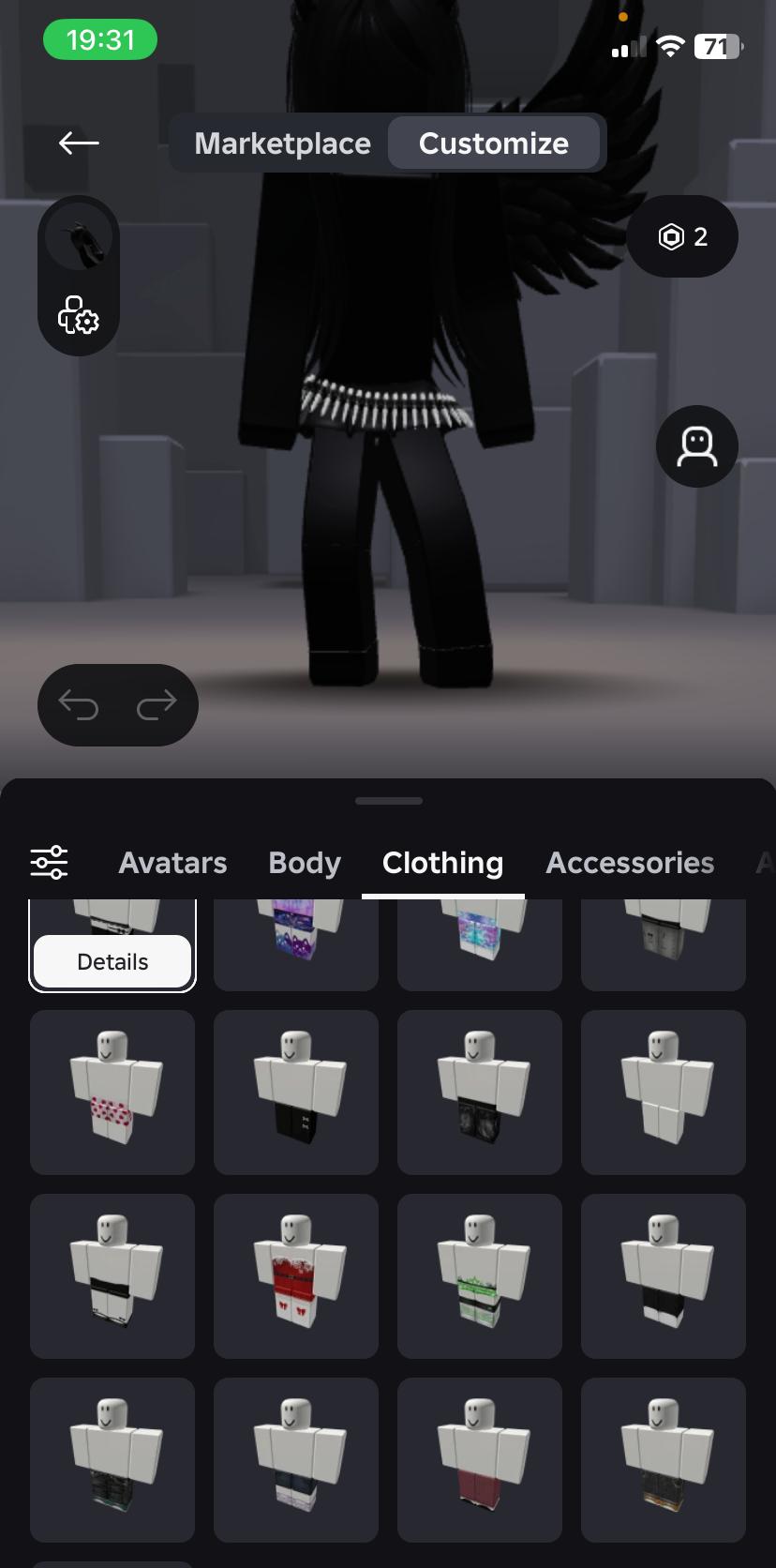Tap the Details button on selected item
This screenshot has width=776, height=1568.
pos(112,961)
